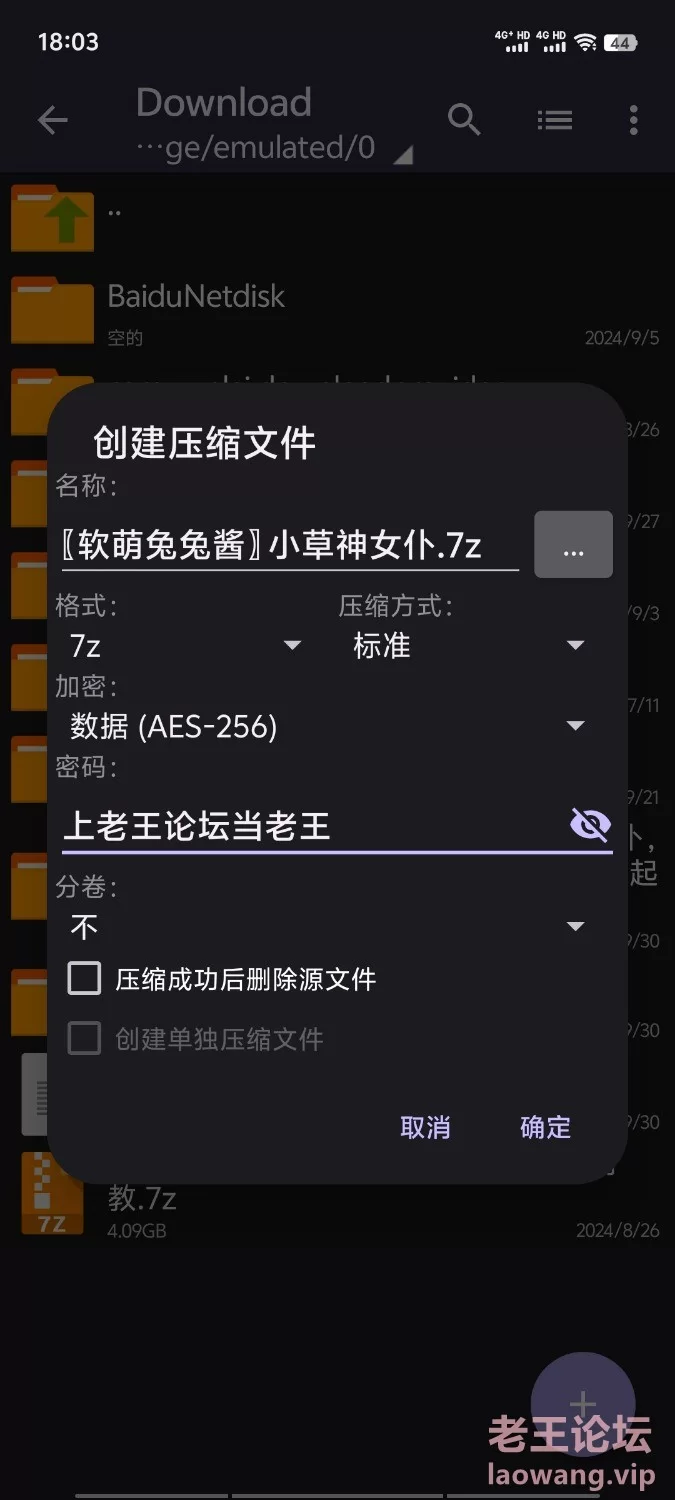This screenshot has height=1500, width=675.
Task: Expand the 格式 dropdown showing 7z
Action: pyautogui.click(x=186, y=646)
